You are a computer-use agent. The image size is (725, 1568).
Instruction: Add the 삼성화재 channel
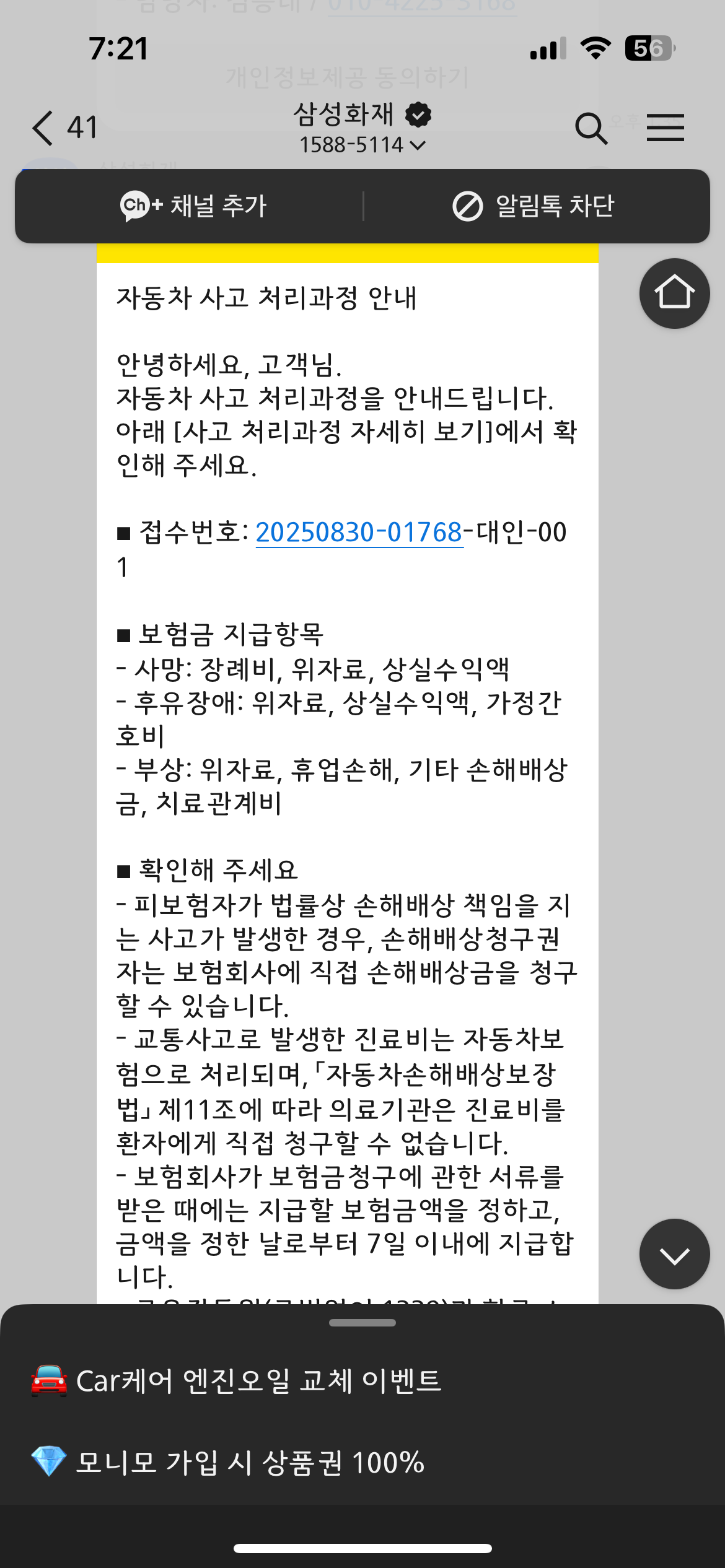pyautogui.click(x=193, y=206)
